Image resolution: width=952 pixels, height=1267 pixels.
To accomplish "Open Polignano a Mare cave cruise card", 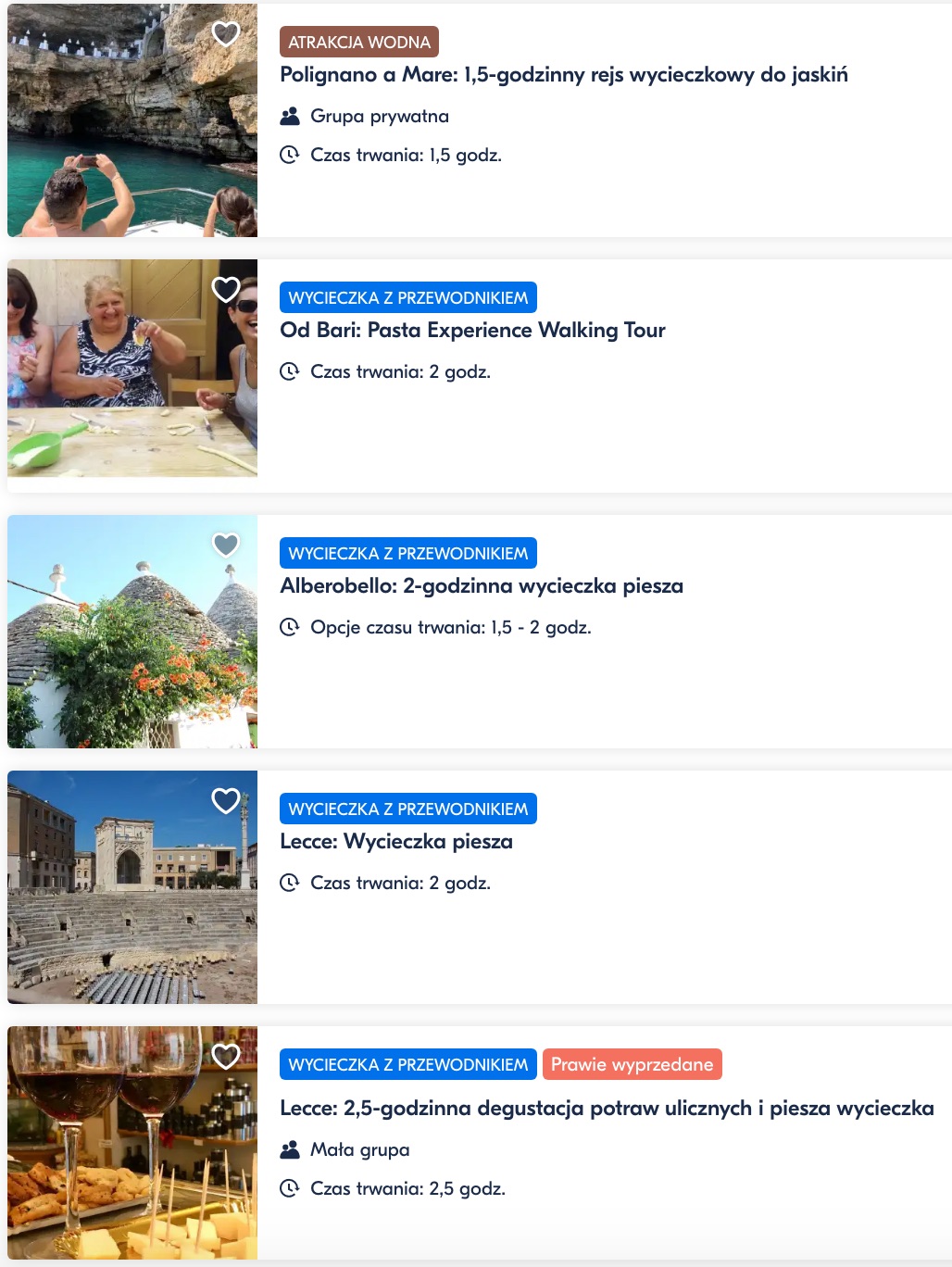I will [x=563, y=75].
